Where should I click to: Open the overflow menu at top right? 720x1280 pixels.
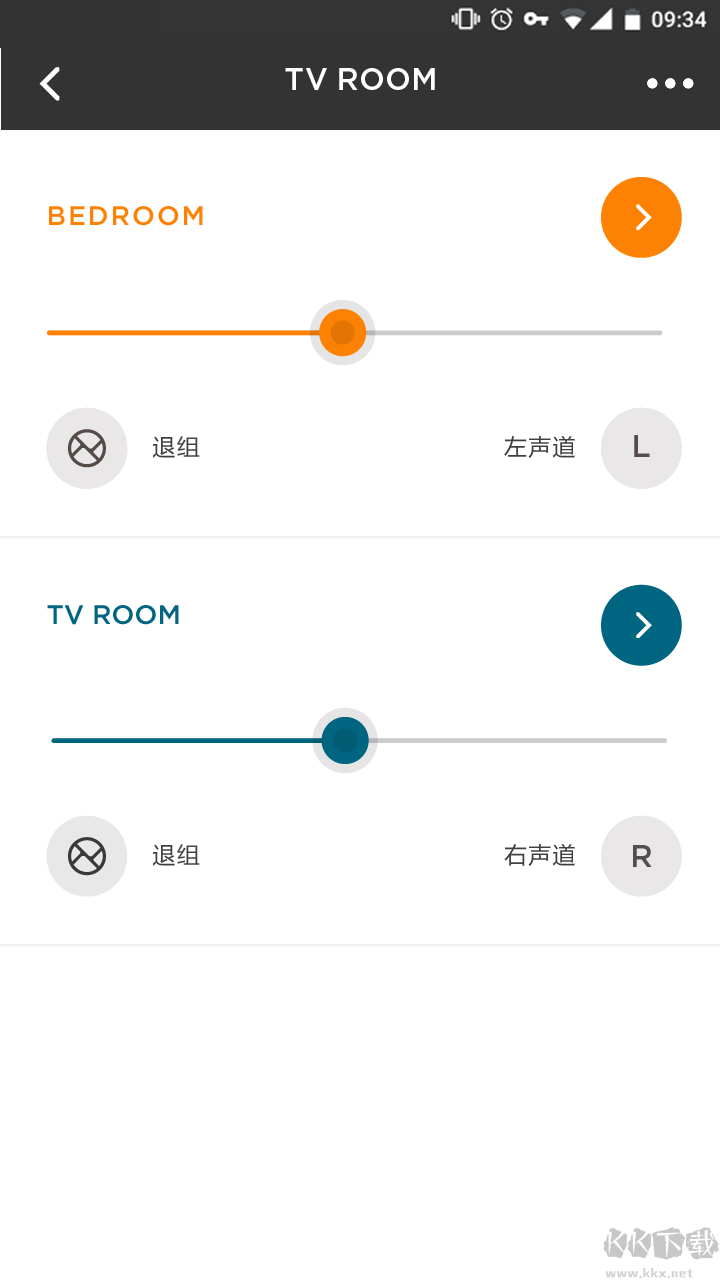coord(670,83)
